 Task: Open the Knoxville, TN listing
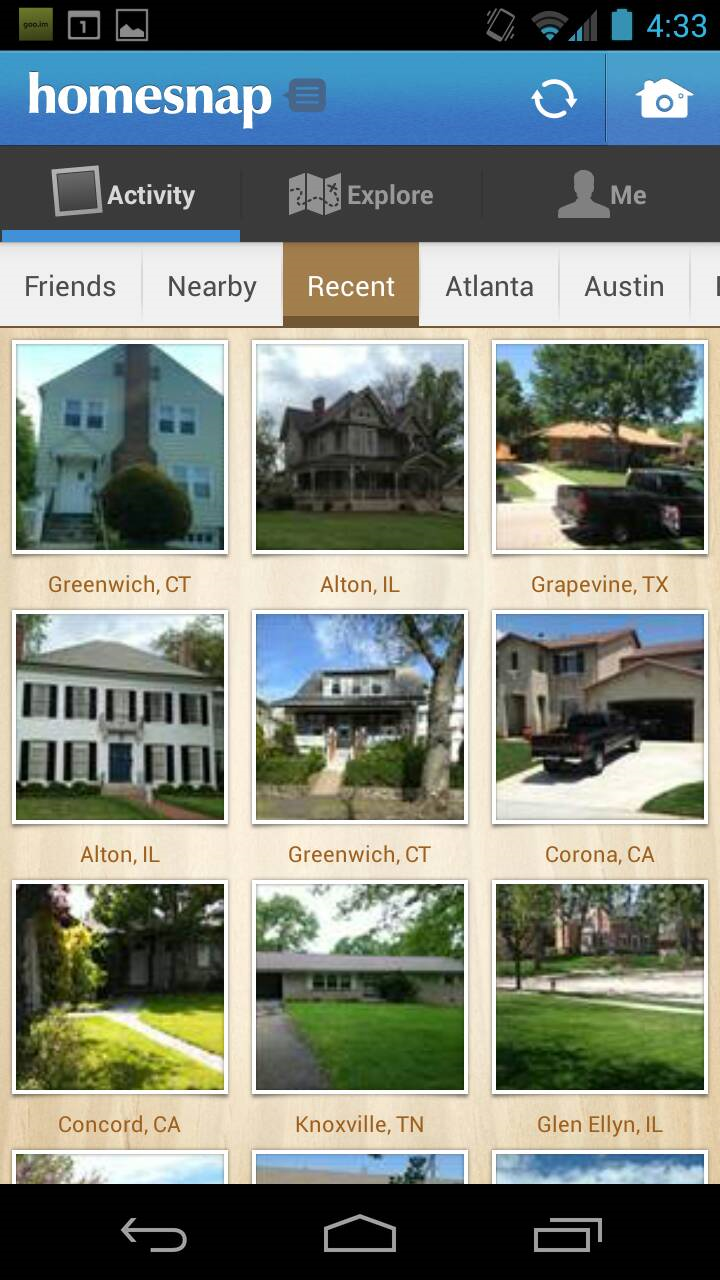point(359,987)
